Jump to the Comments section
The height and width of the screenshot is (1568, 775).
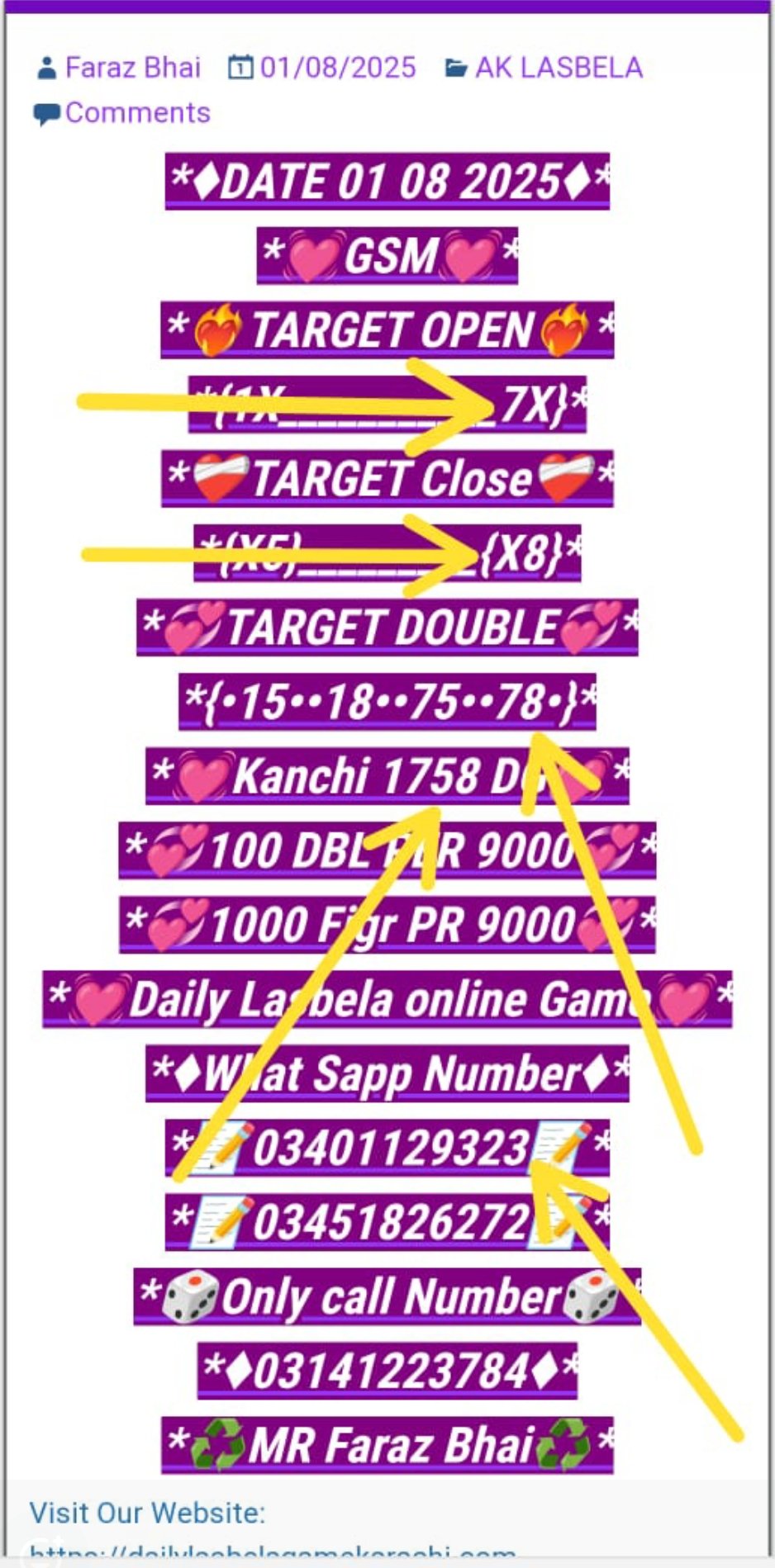tap(137, 112)
